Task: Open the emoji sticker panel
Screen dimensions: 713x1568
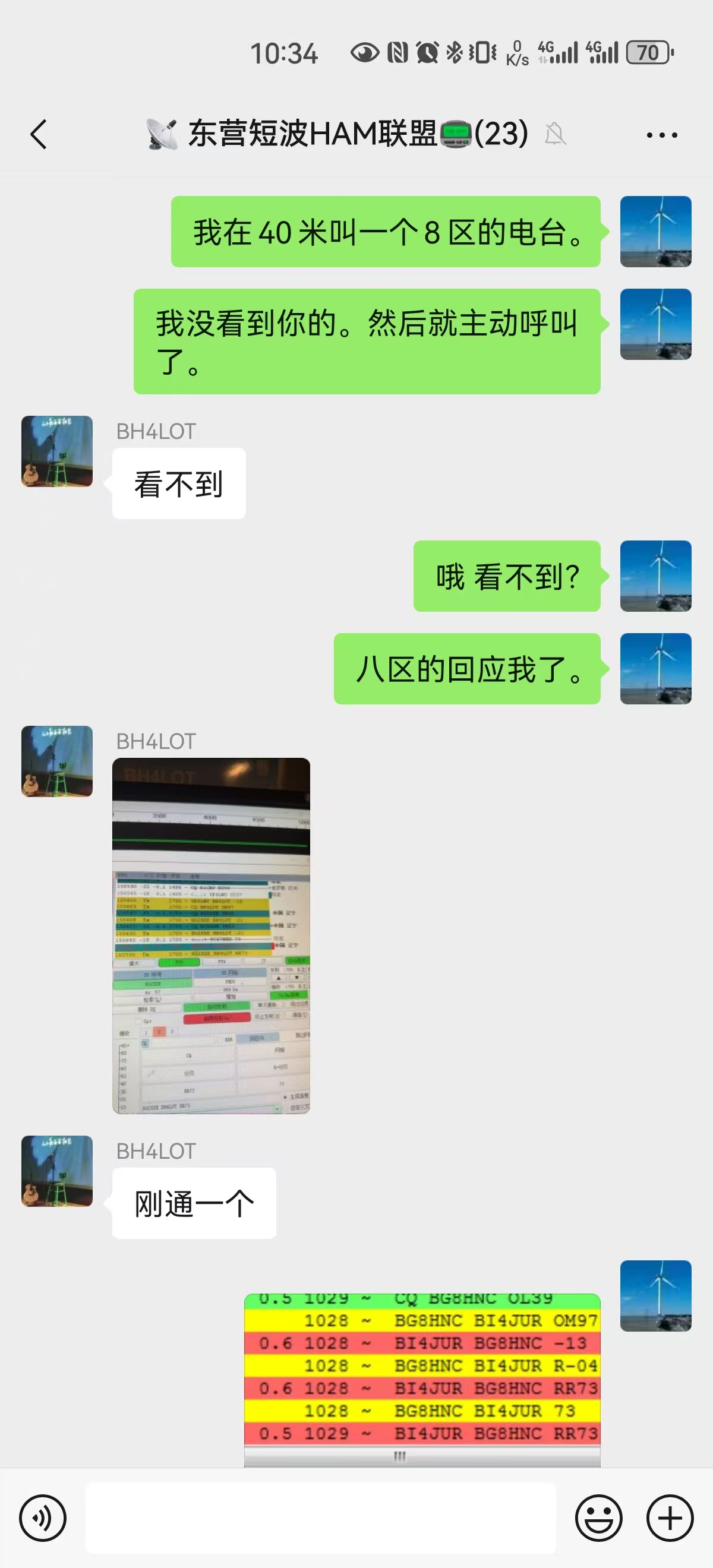Action: pos(598,1518)
